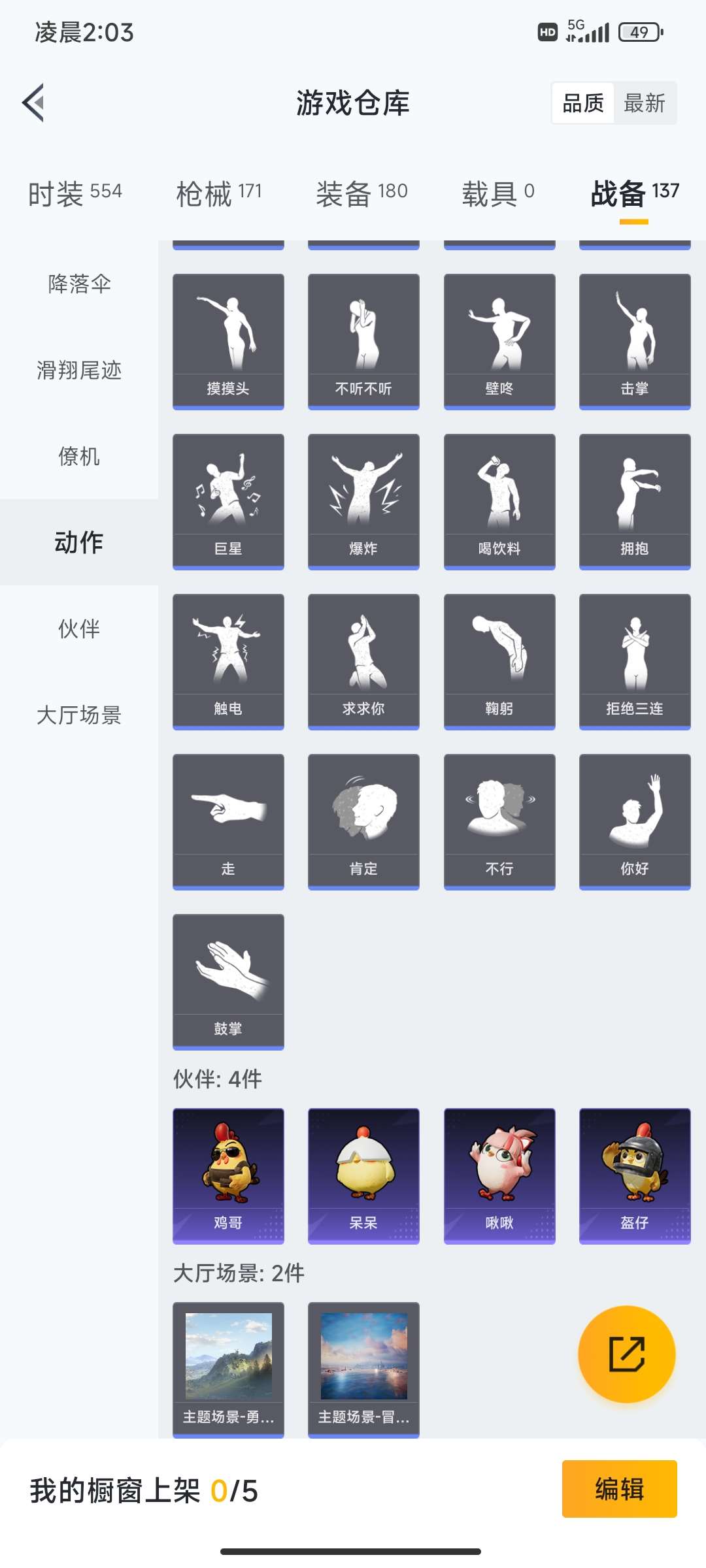This screenshot has height=1568, width=706.
Task: Open the 摸摸头 emote item
Action: 228,341
